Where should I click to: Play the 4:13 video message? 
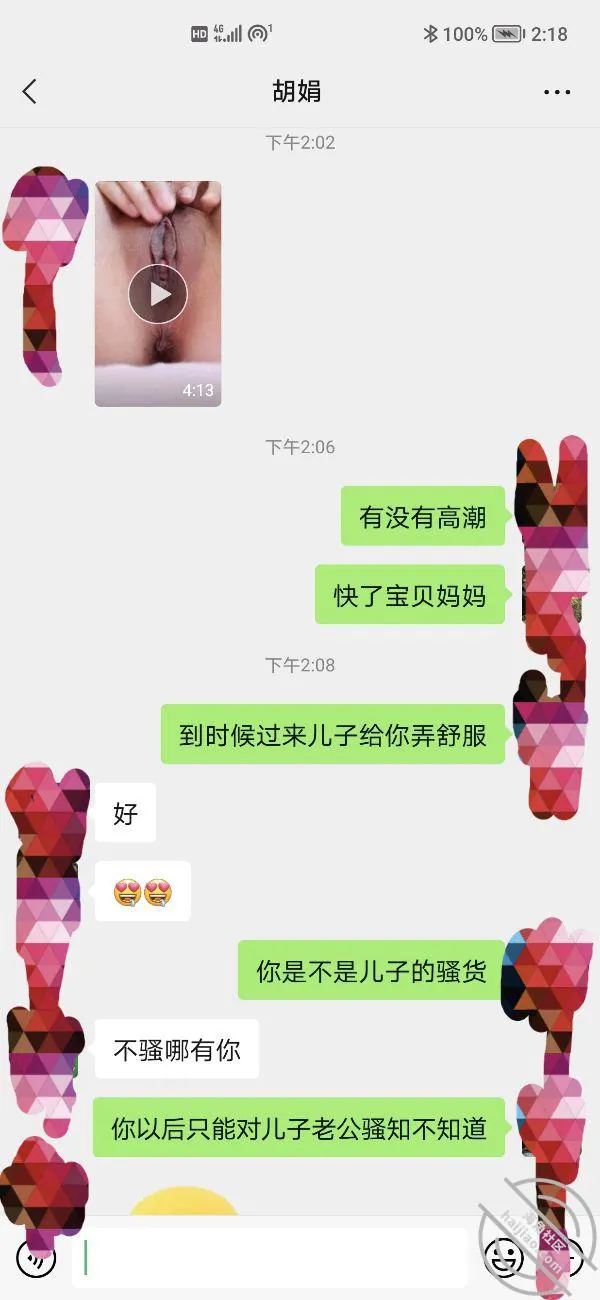coord(158,294)
